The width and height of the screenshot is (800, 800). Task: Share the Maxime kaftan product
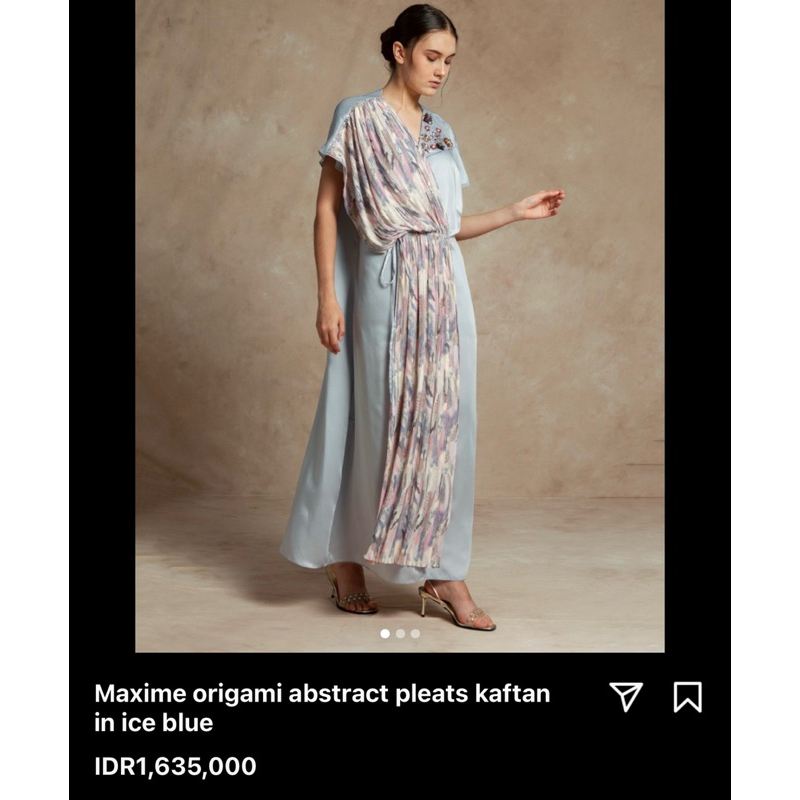tap(626, 697)
